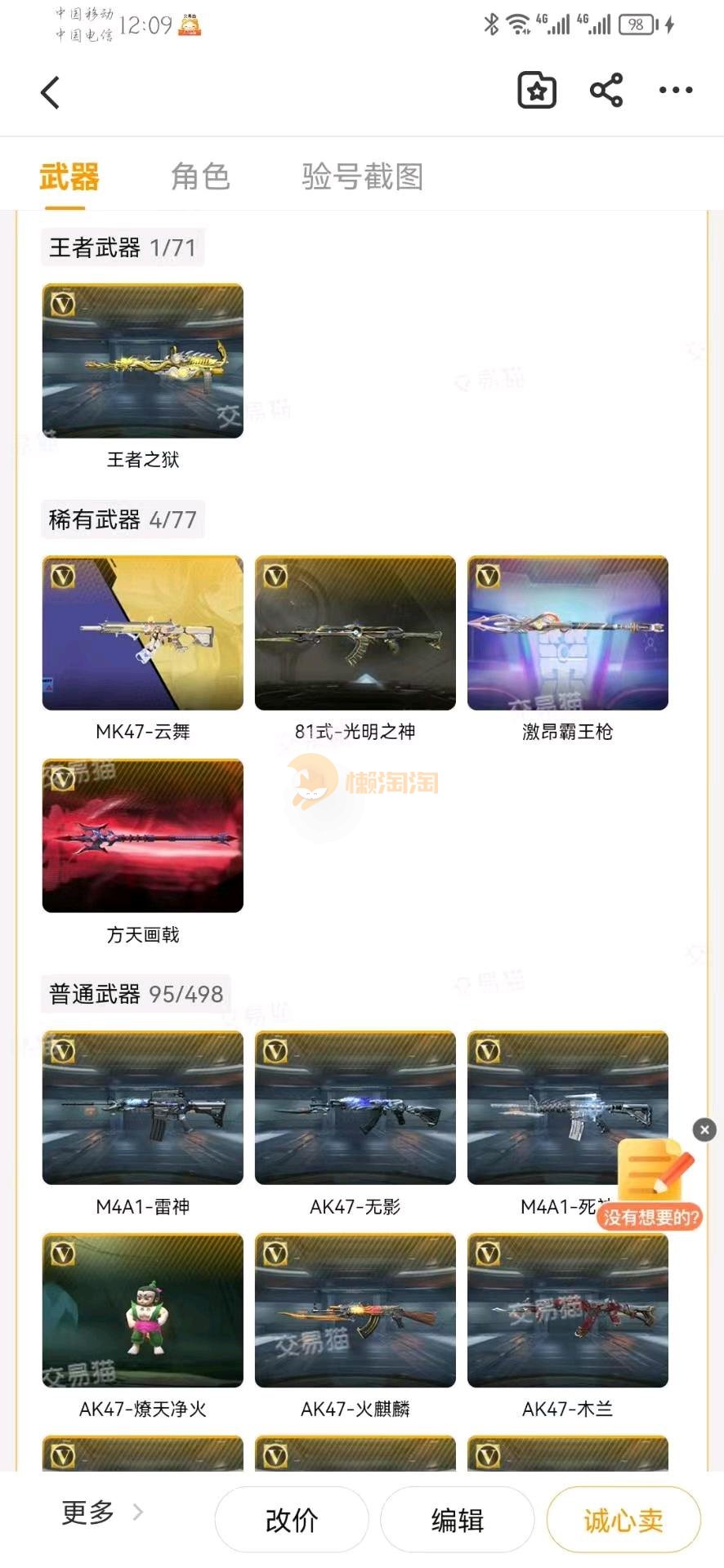The height and width of the screenshot is (1568, 724).
Task: Open the 方天画戟 weapon tile
Action: click(x=143, y=835)
